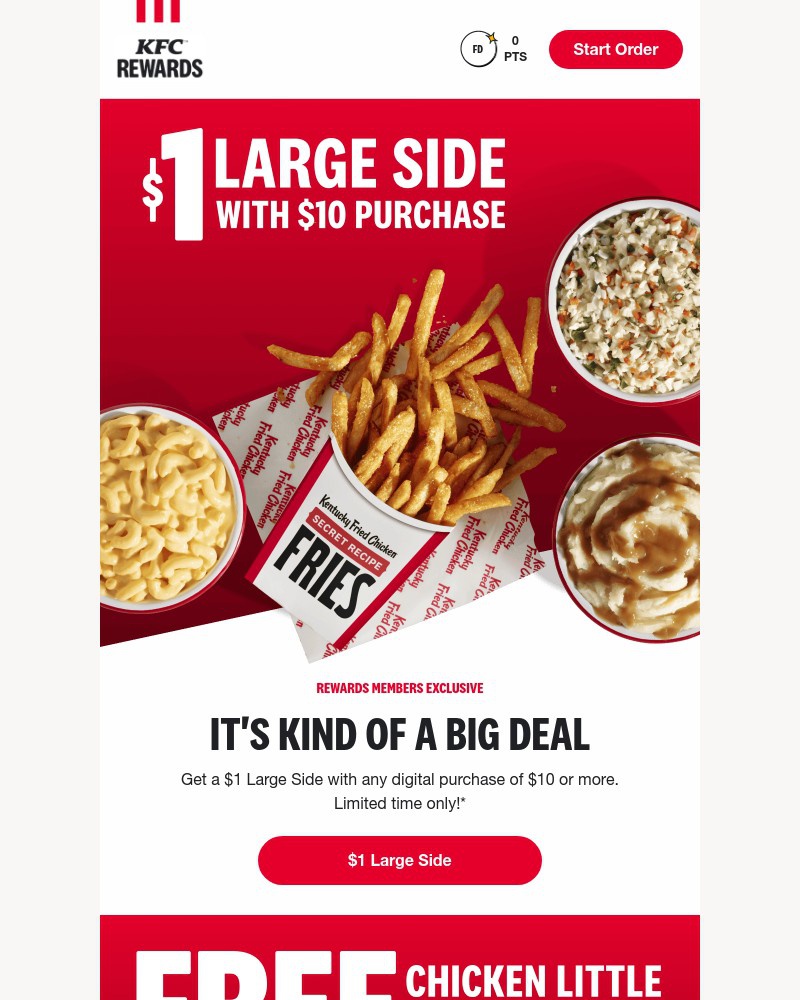Click the $1 Large Side button

coord(400,860)
